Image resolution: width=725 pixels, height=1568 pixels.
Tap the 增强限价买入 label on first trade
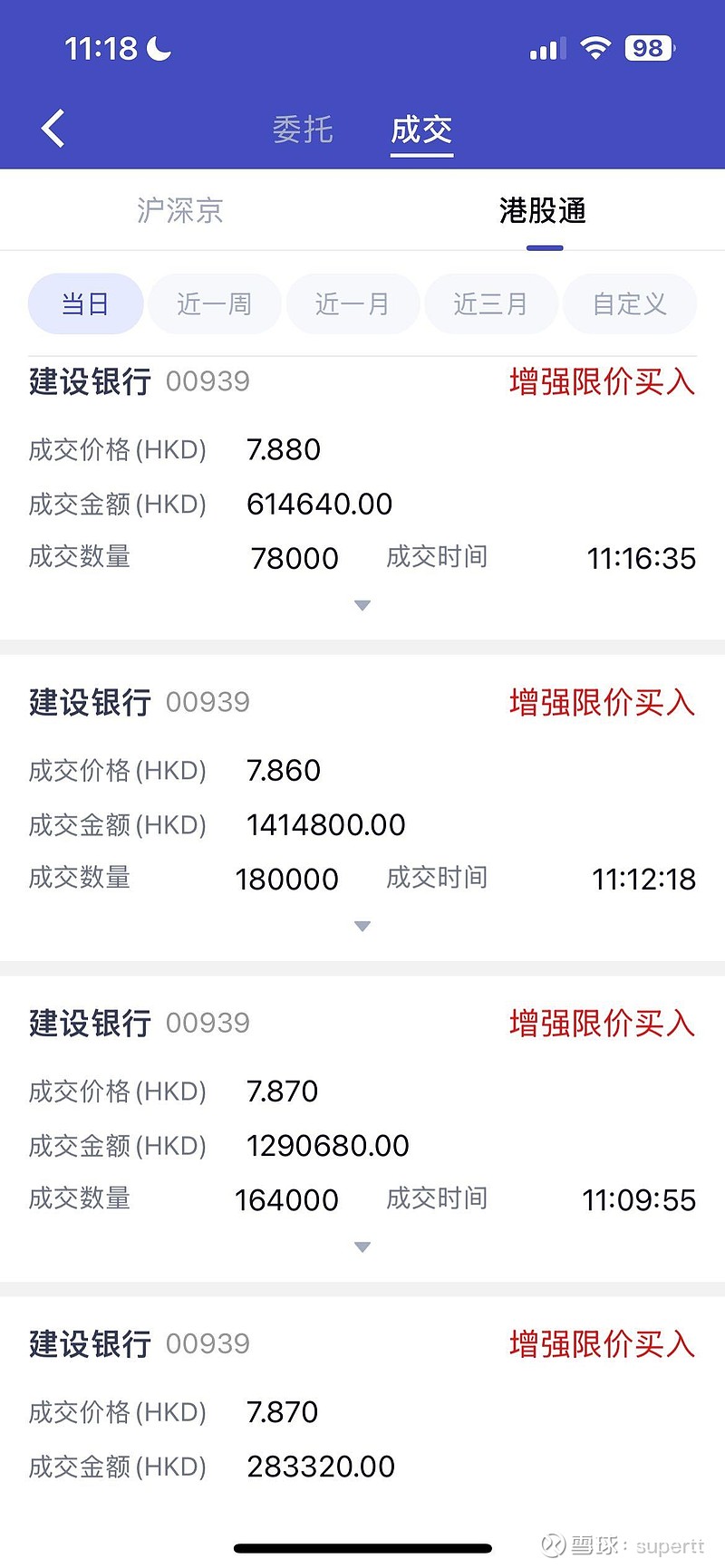(x=601, y=383)
